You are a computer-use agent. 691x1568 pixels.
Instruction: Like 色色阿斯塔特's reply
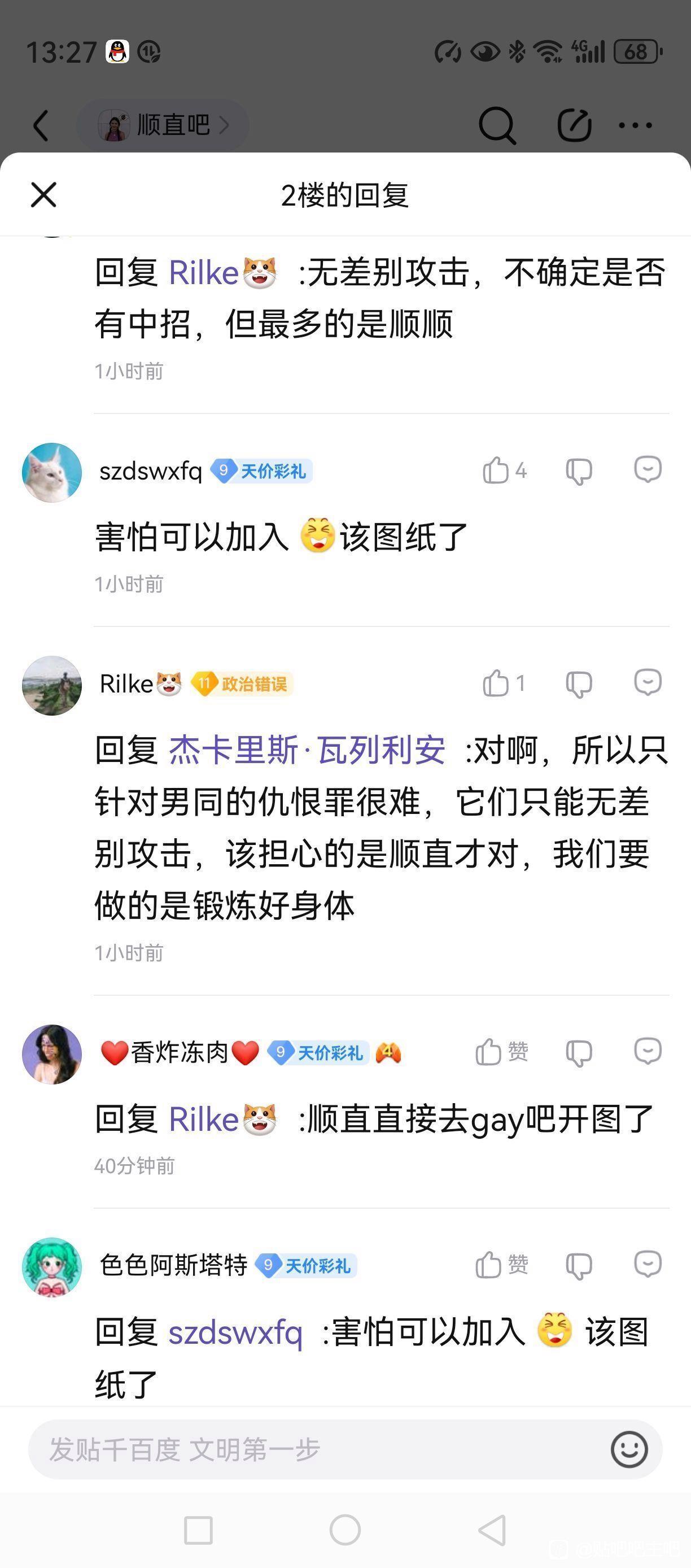click(x=489, y=1265)
